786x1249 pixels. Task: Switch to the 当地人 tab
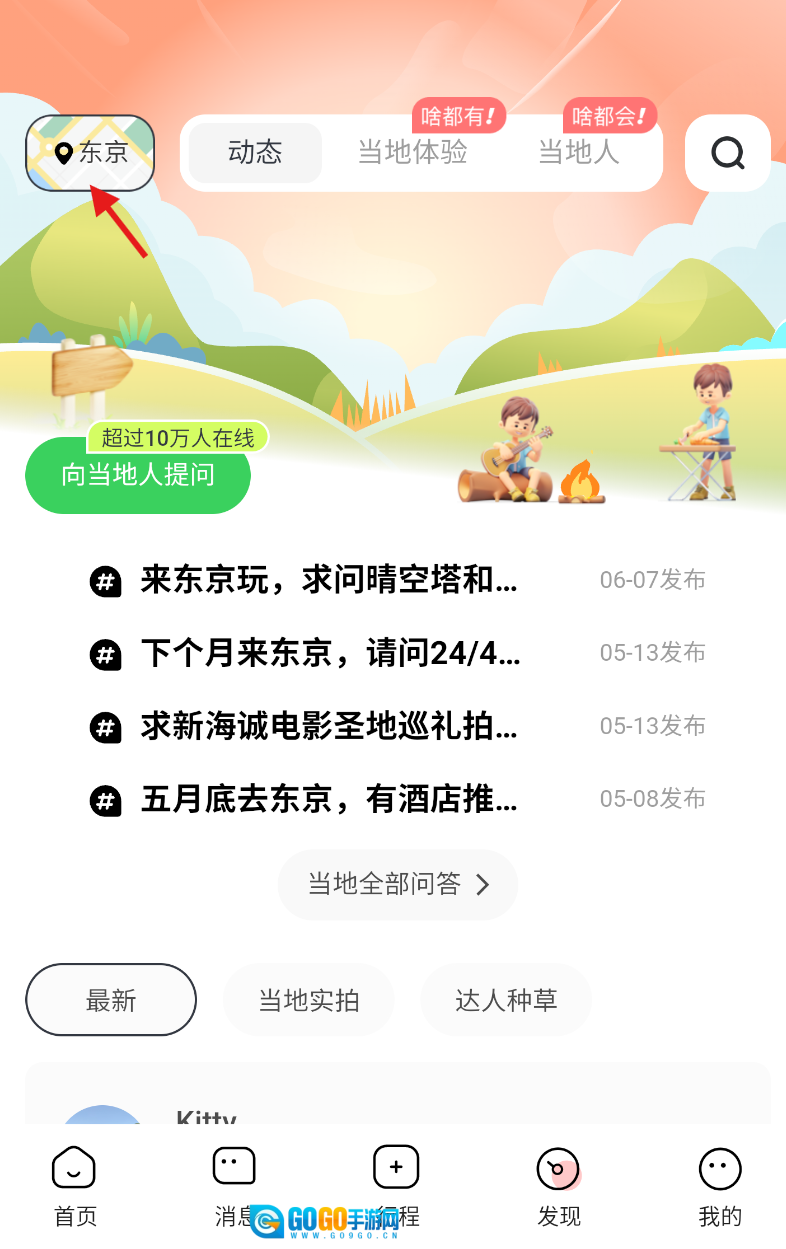(578, 153)
